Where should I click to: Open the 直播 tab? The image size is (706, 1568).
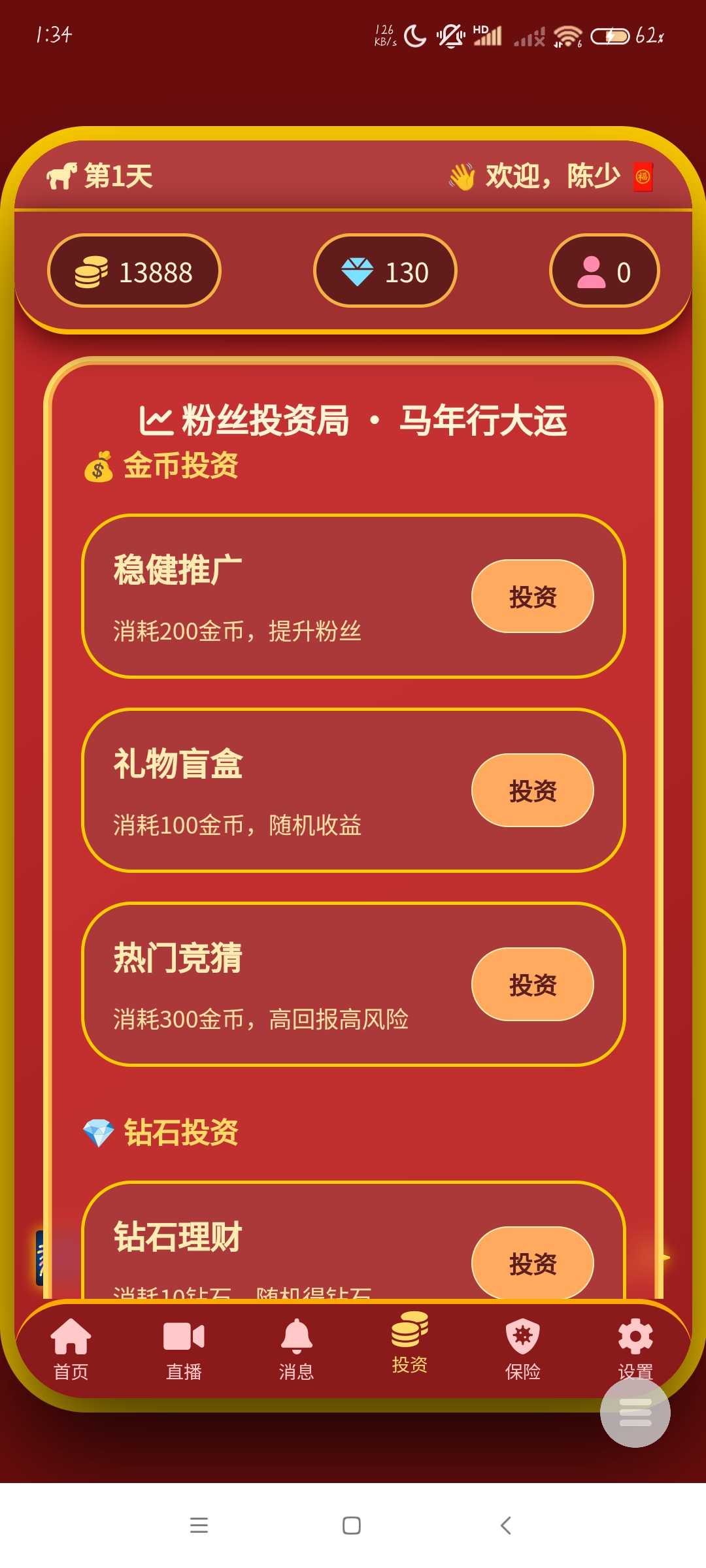(184, 1348)
